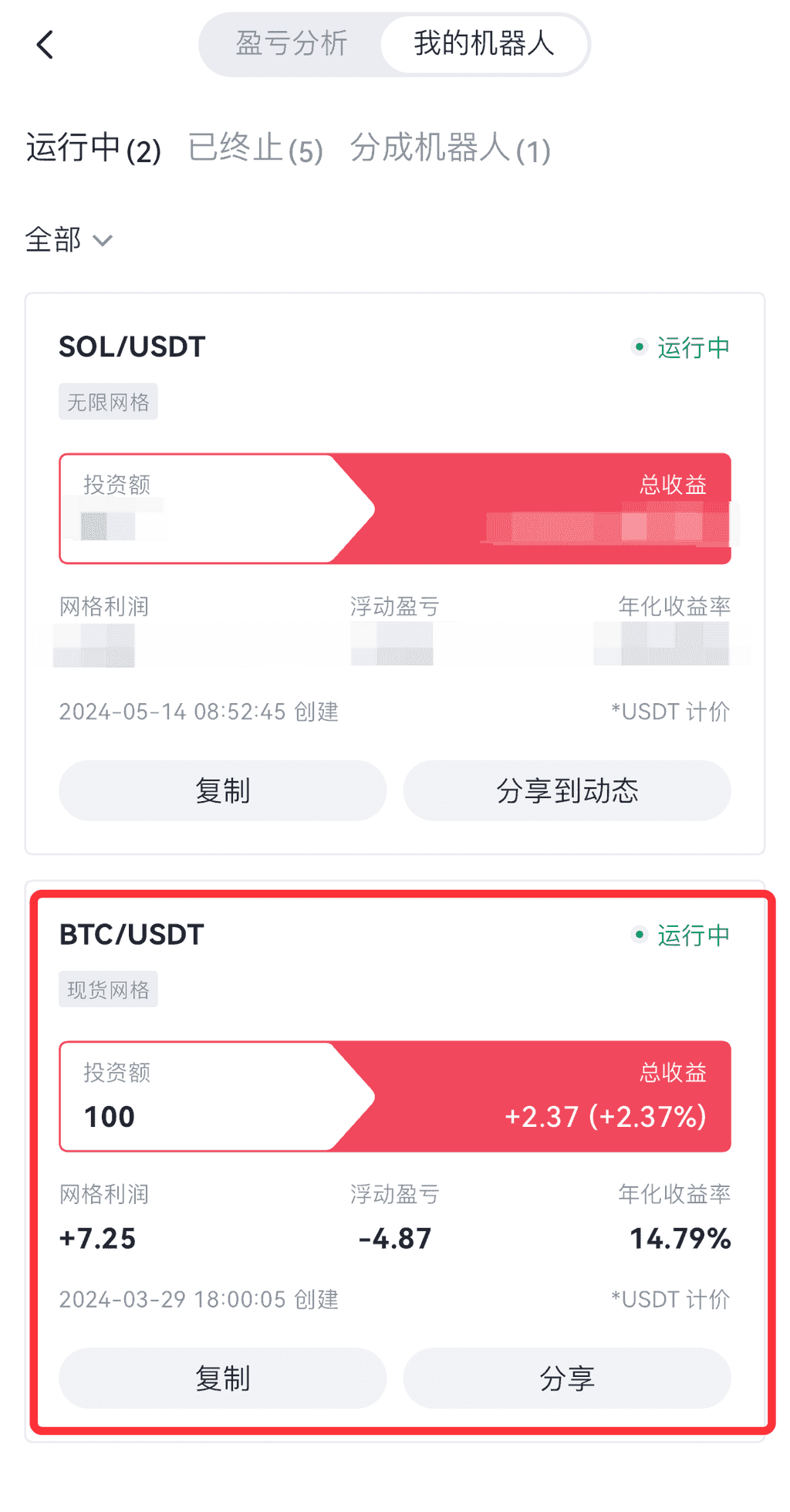Select the 我的机器人 segment

pos(484,44)
